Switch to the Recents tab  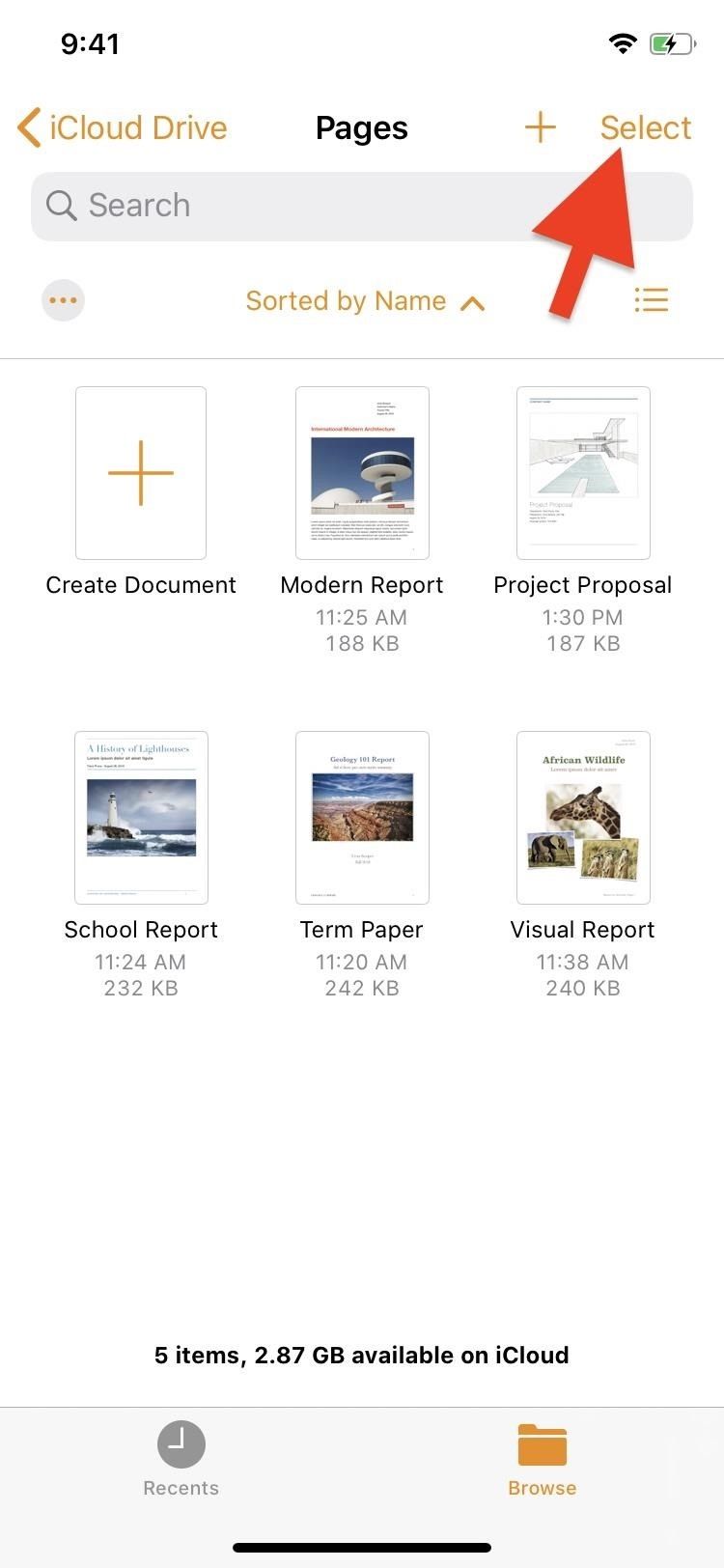click(181, 1458)
